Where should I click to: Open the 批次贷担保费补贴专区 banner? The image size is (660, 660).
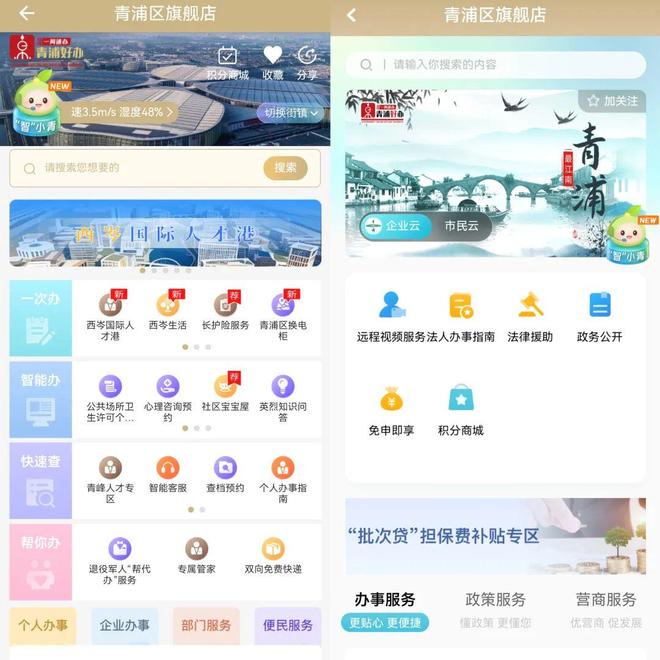(495, 535)
